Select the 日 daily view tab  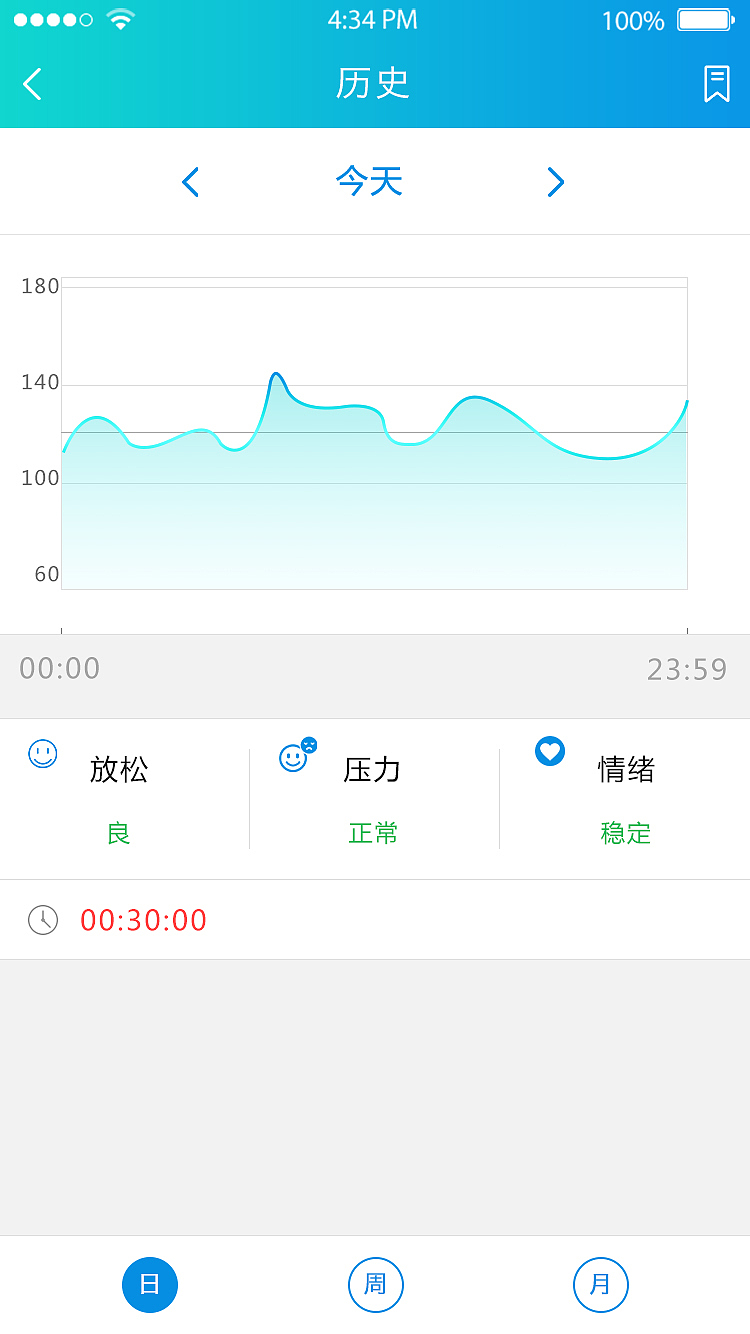click(150, 1284)
